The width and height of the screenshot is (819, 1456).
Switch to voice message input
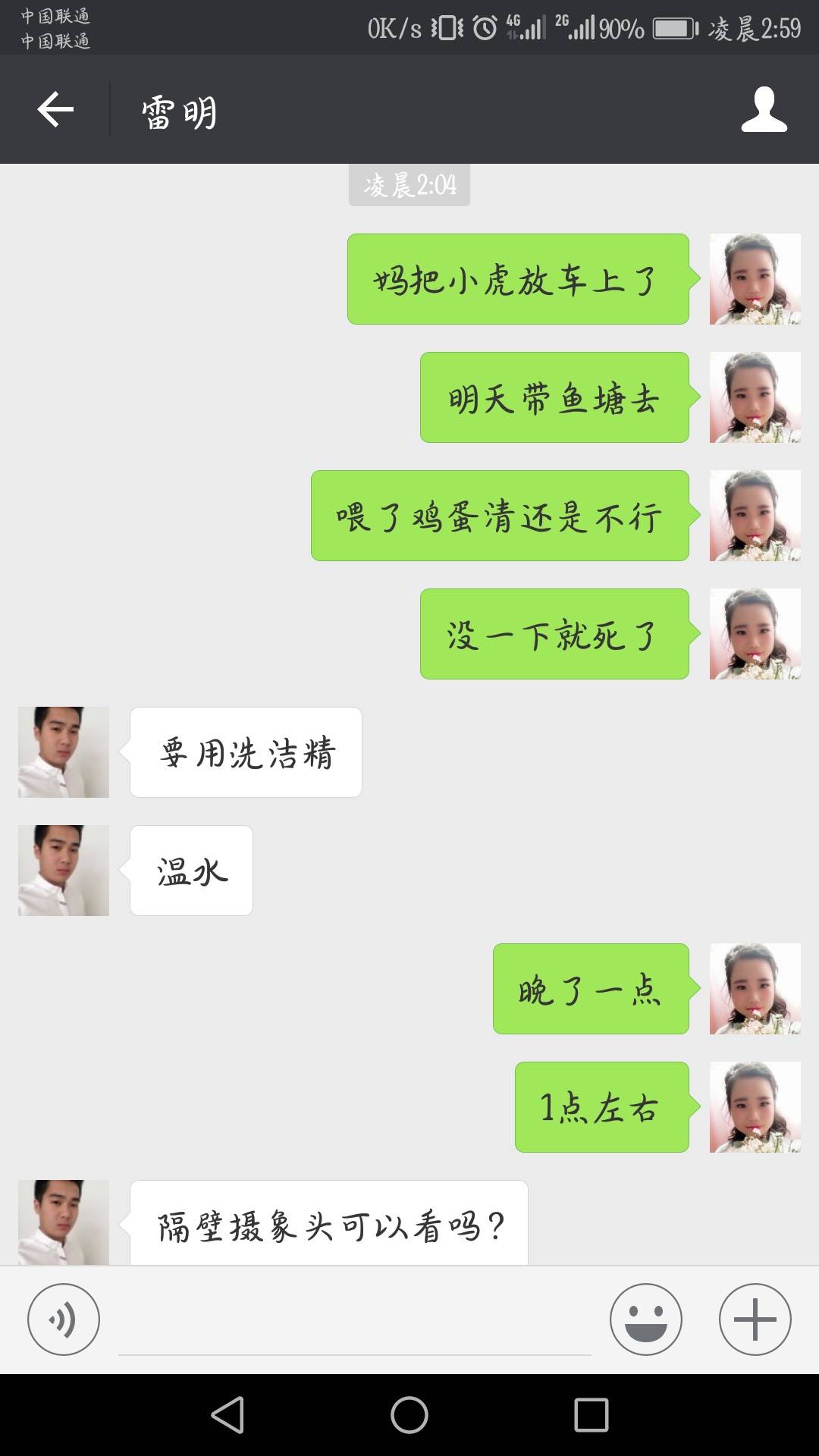[64, 1319]
